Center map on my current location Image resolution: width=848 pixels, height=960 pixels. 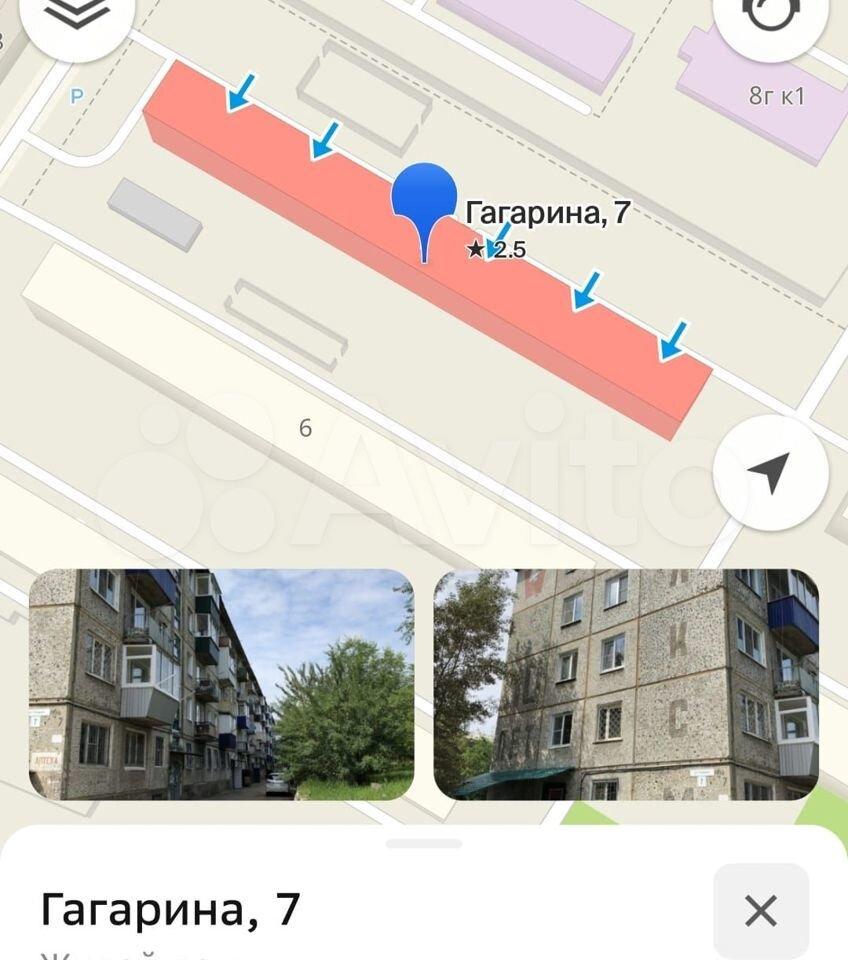770,473
